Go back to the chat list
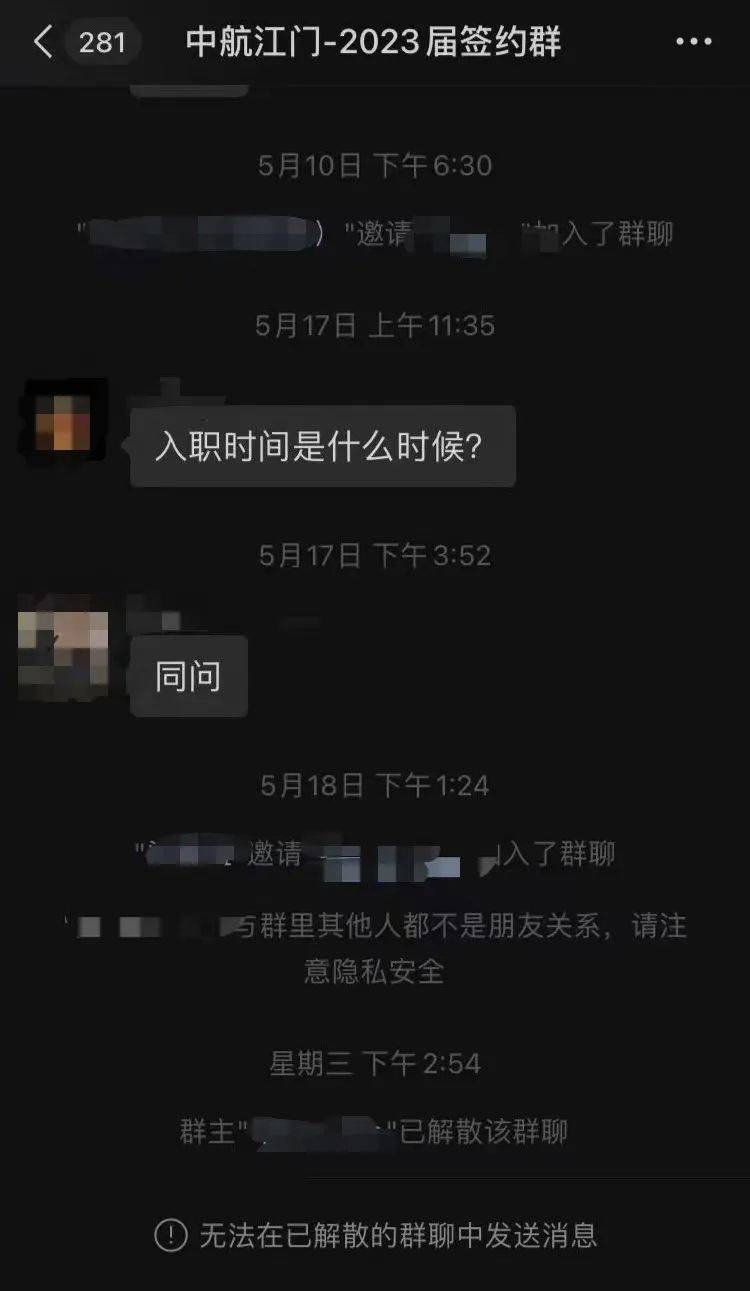 [x=44, y=42]
